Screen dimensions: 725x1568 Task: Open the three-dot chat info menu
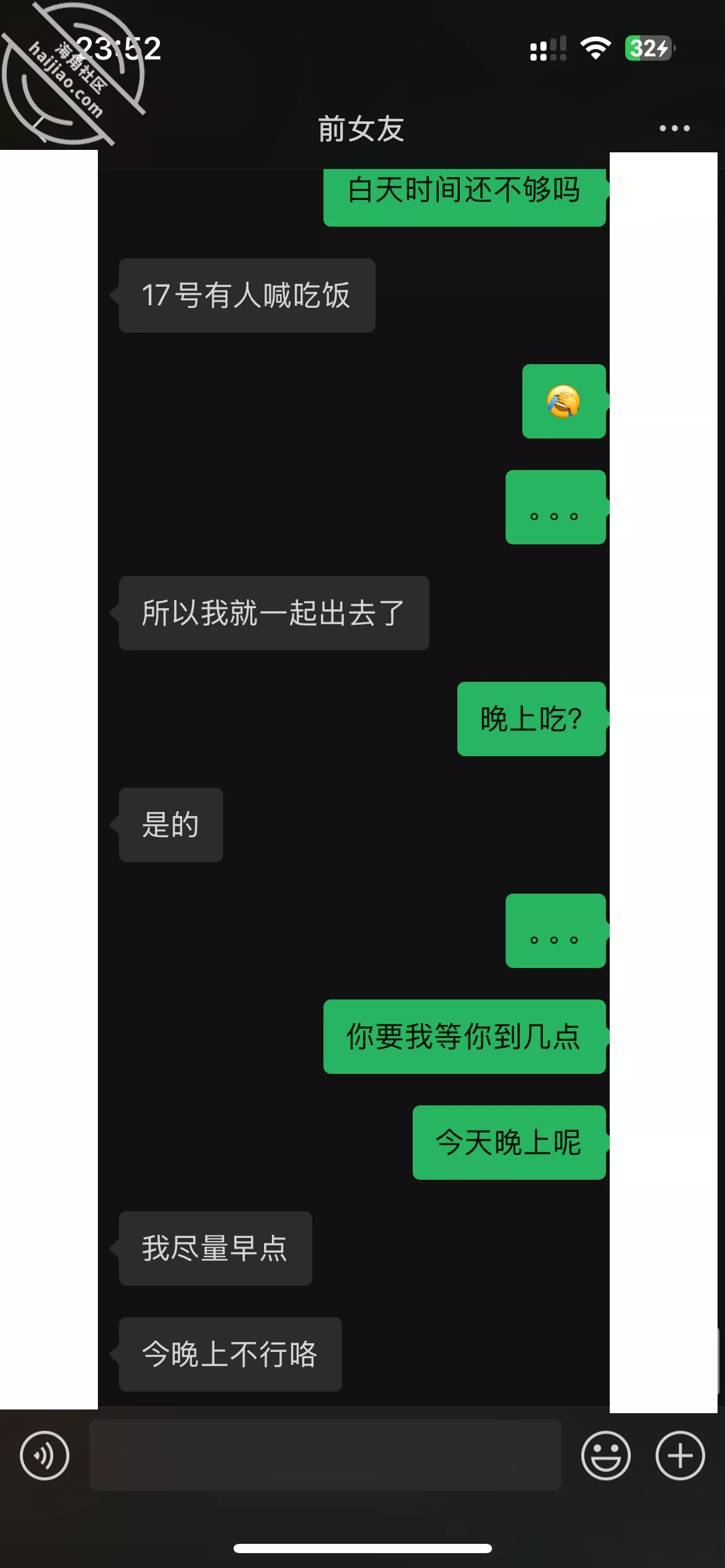674,128
